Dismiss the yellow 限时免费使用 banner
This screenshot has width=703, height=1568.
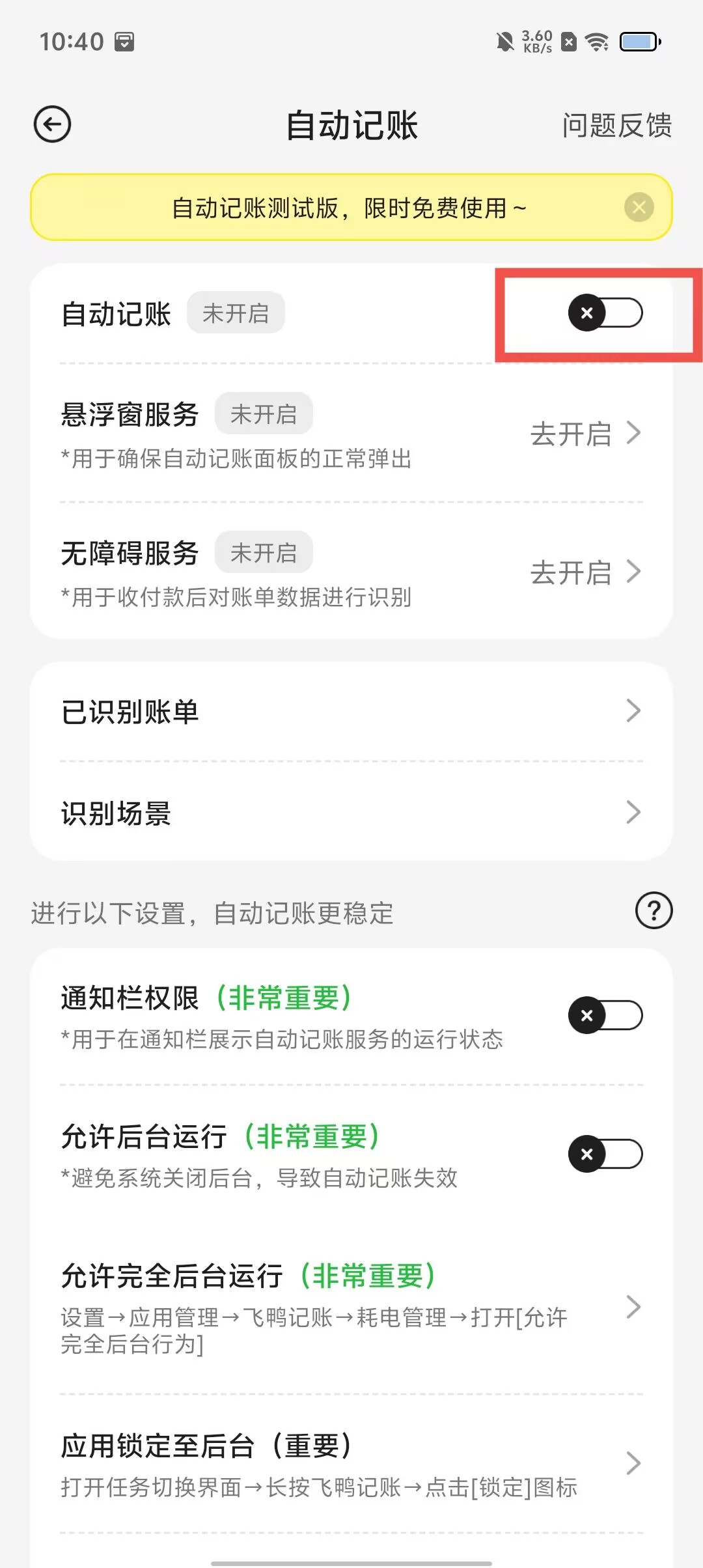[x=639, y=207]
